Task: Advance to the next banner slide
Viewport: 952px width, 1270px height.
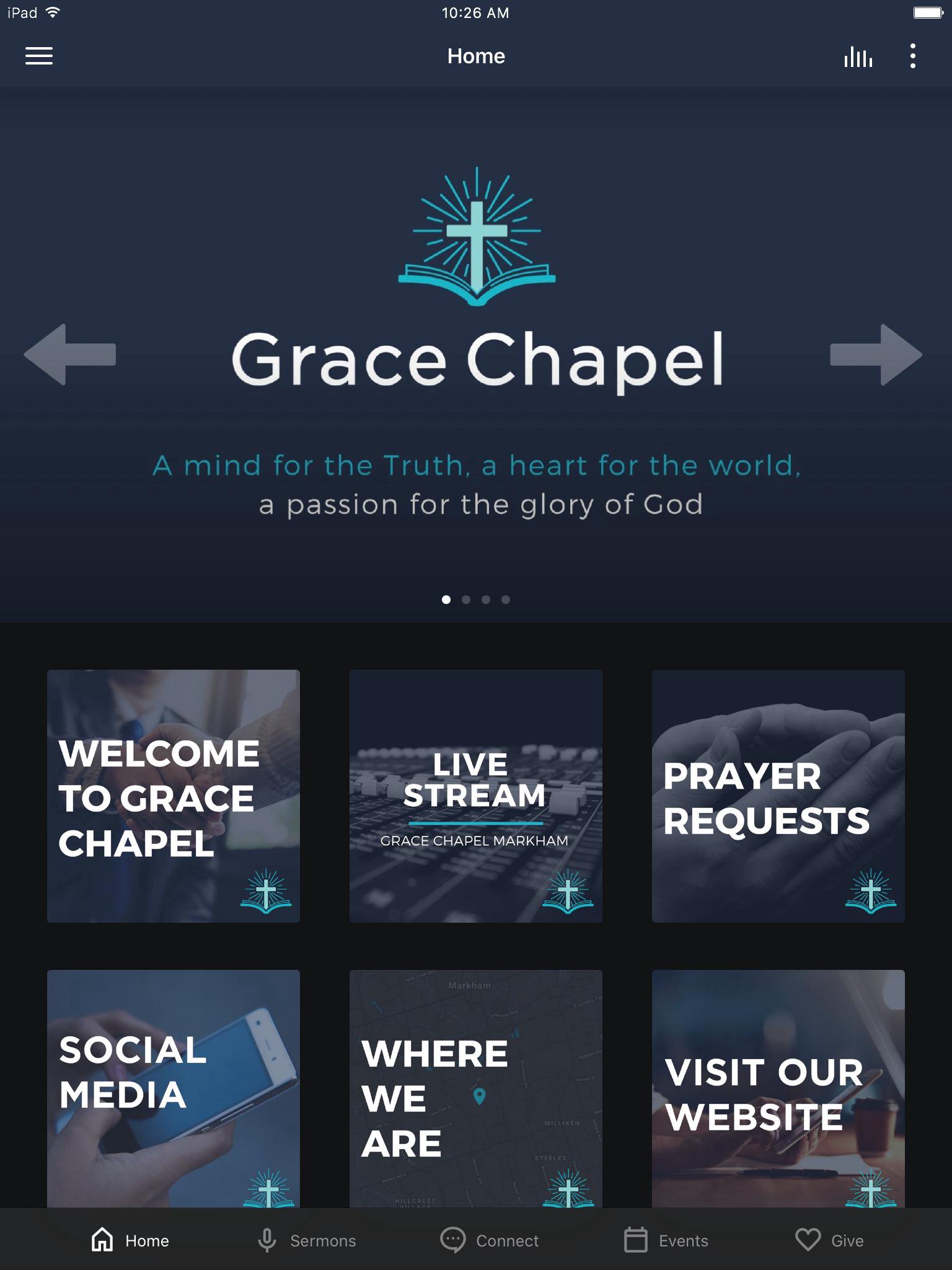Action: [x=876, y=355]
